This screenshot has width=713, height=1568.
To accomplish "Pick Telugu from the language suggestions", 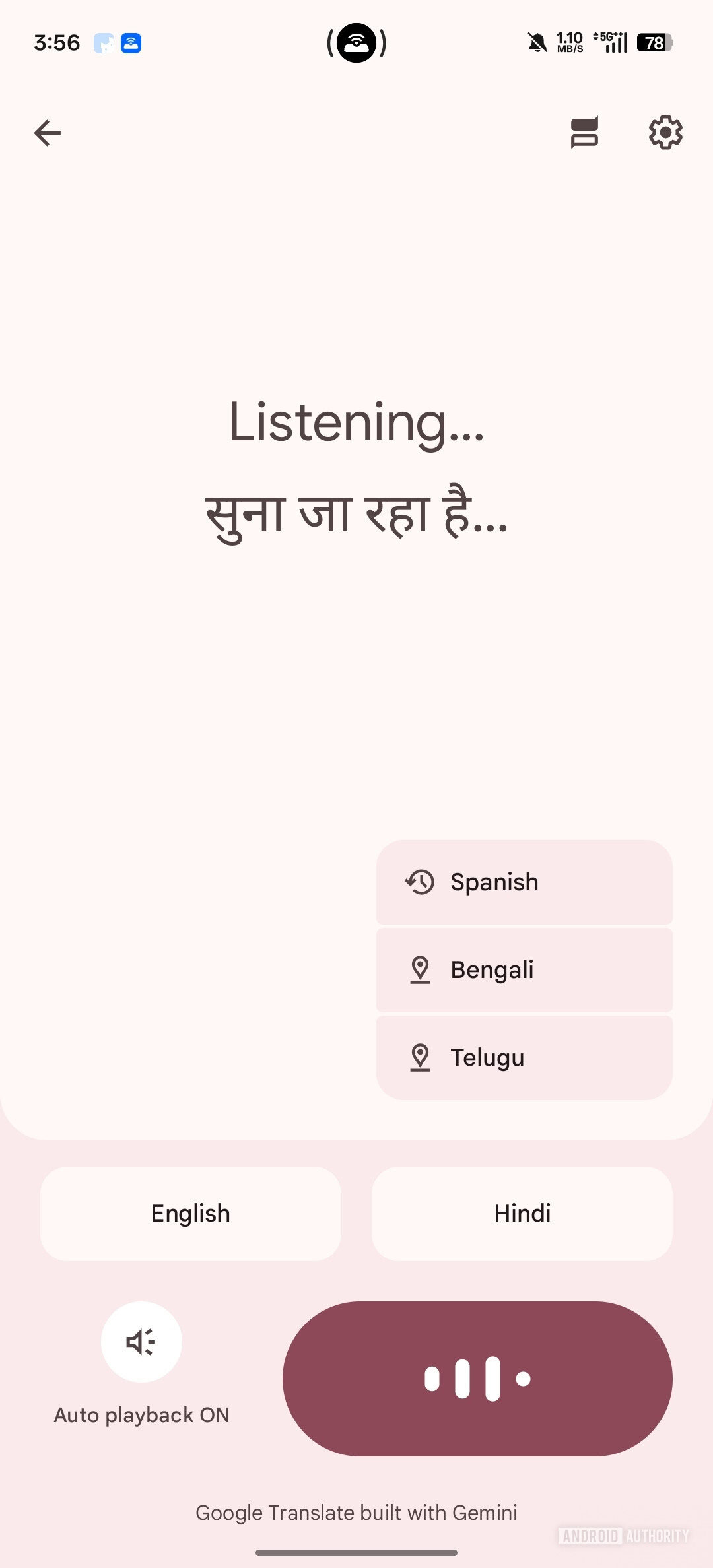I will tap(524, 1058).
